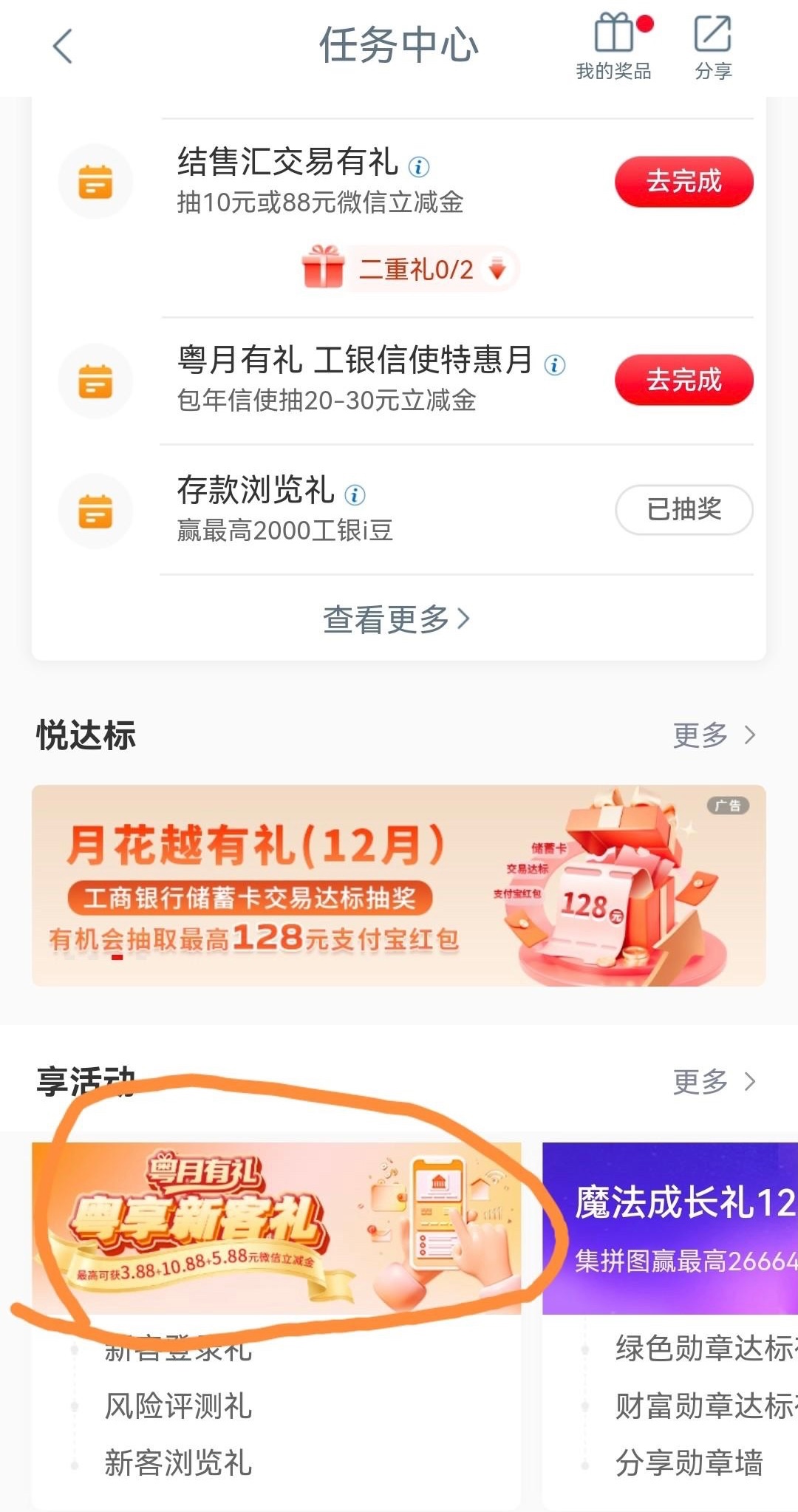Select 新客浏览礼
This screenshot has height=1512, width=798.
click(178, 1462)
